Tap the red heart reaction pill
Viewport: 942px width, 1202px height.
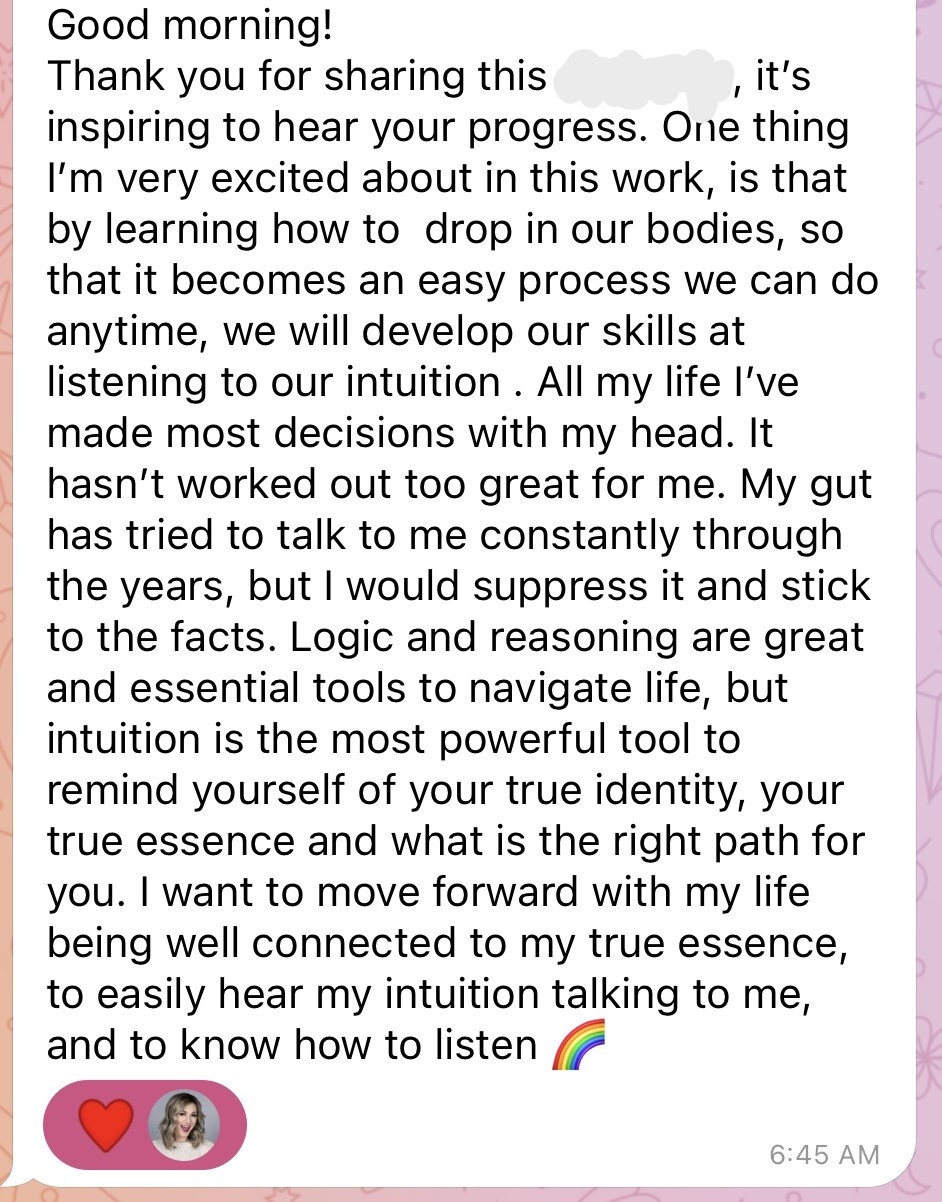pyautogui.click(x=145, y=1125)
